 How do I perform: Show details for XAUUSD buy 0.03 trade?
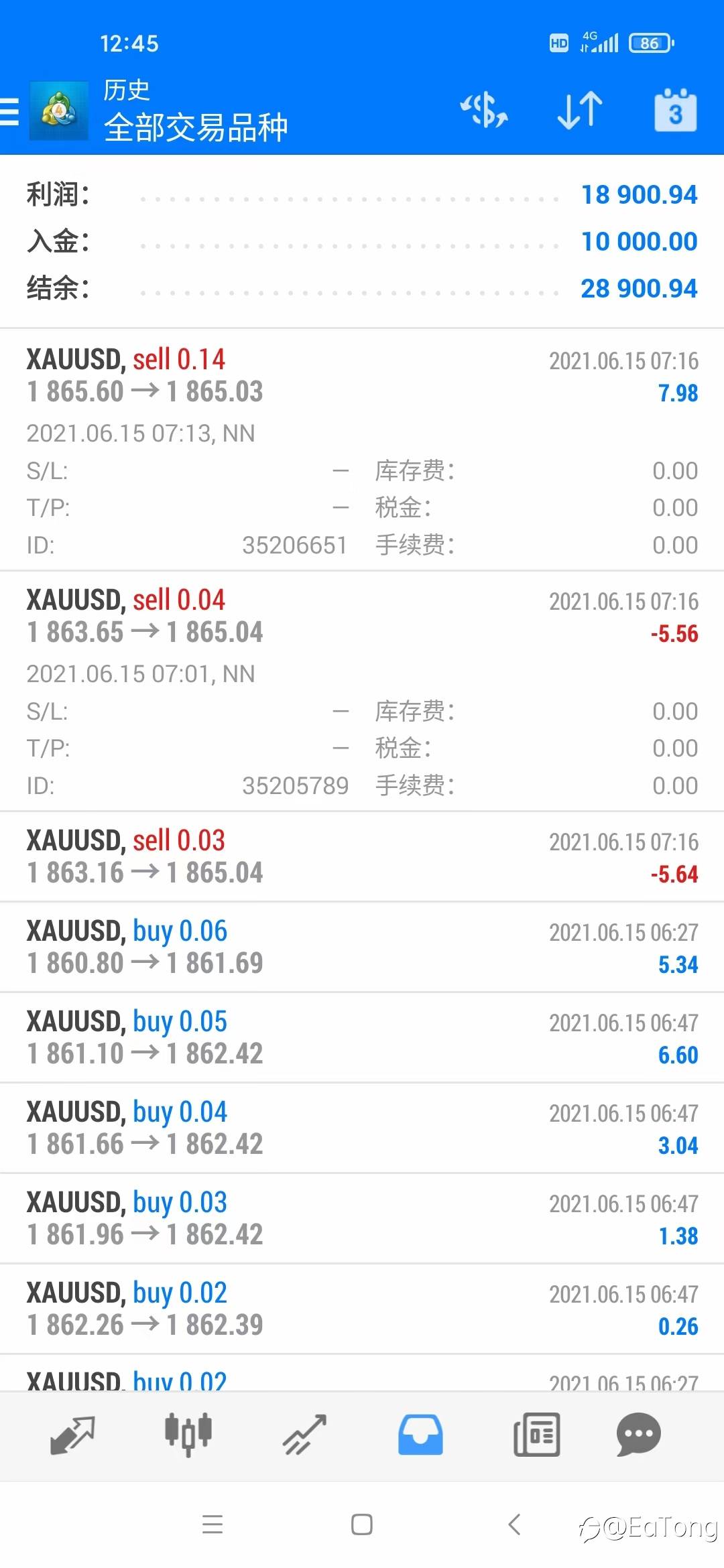(x=362, y=1218)
